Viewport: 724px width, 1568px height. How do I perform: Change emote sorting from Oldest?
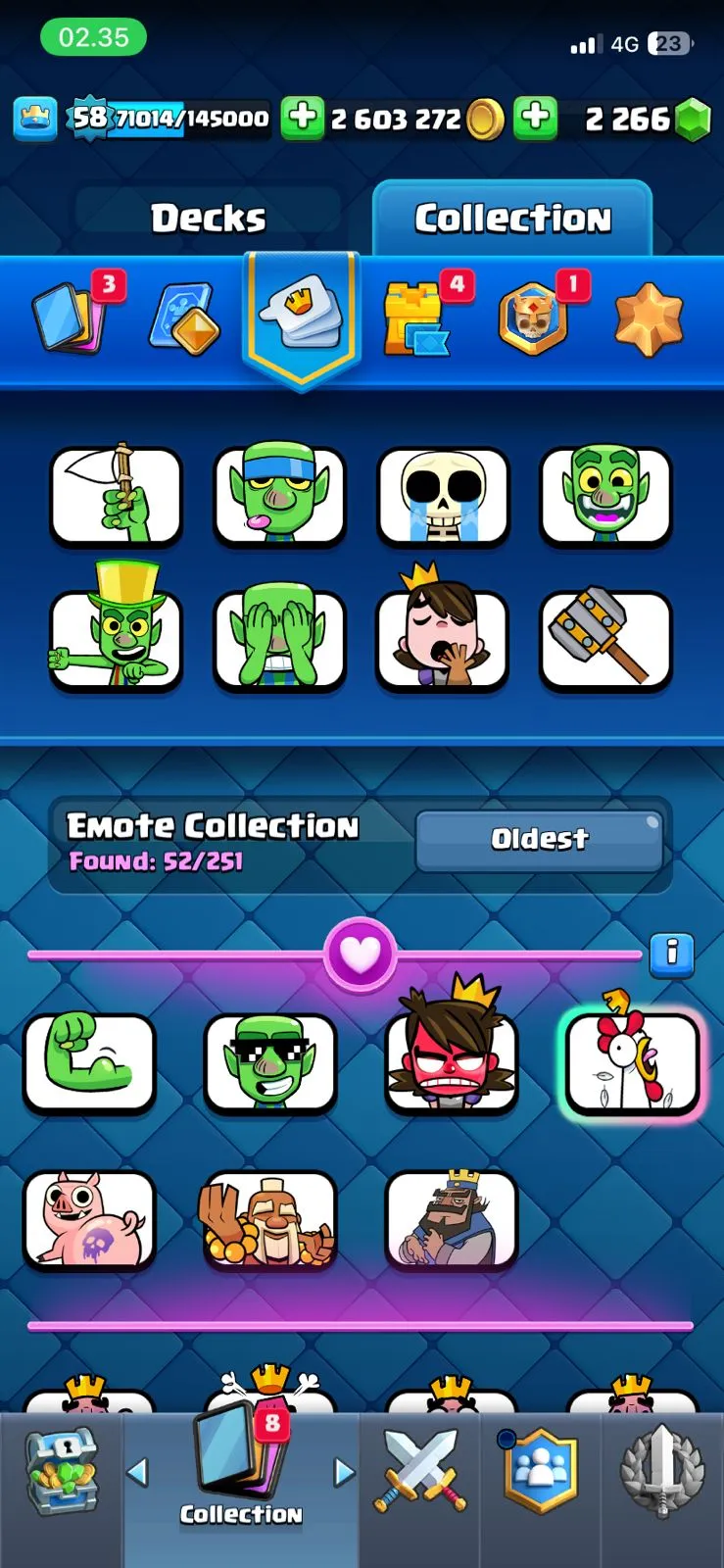[x=540, y=839]
